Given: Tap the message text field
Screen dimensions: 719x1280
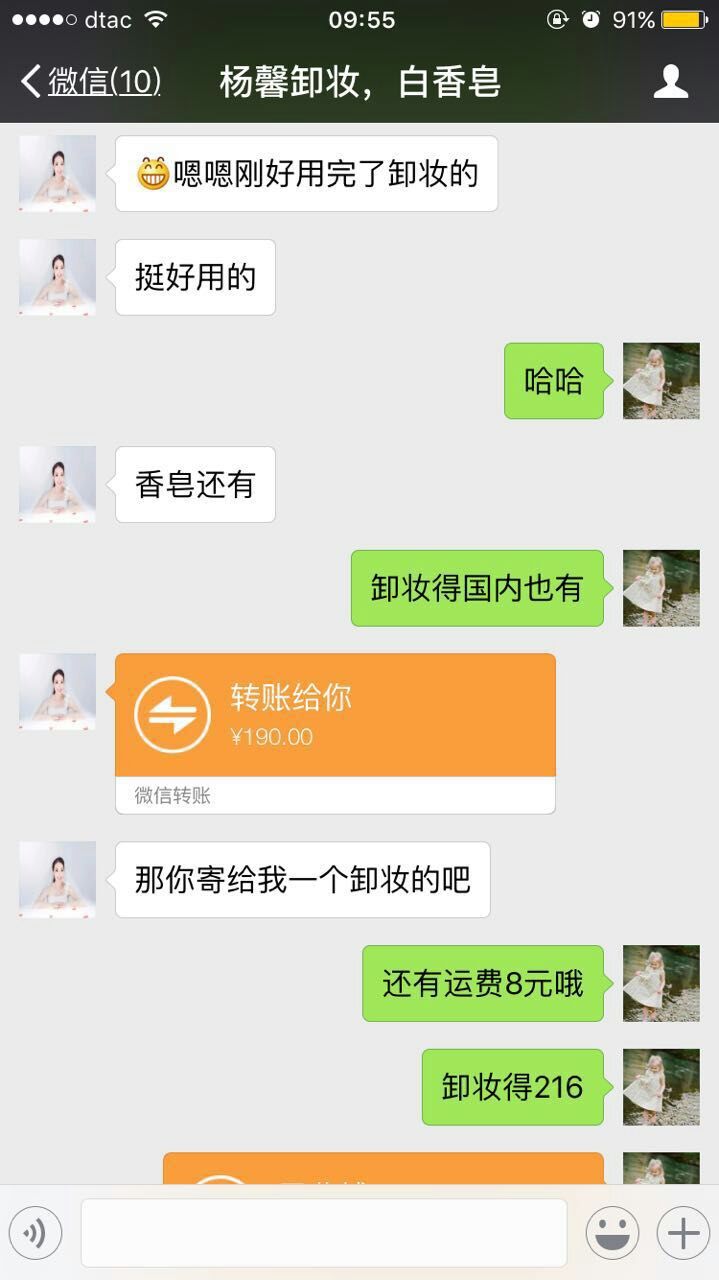Looking at the screenshot, I should [324, 1233].
